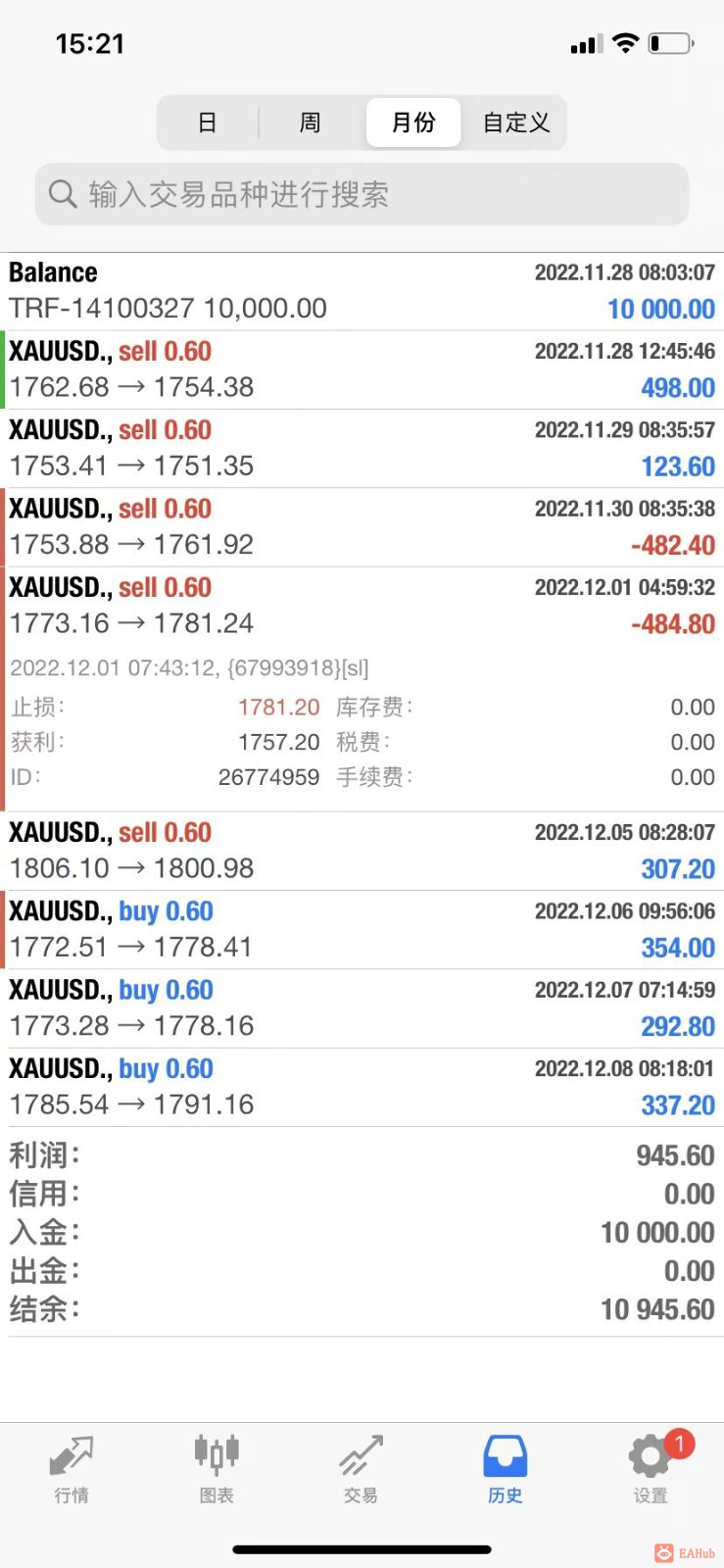The image size is (724, 1568).
Task: Open the 历史 history tab
Action: pos(506,1467)
